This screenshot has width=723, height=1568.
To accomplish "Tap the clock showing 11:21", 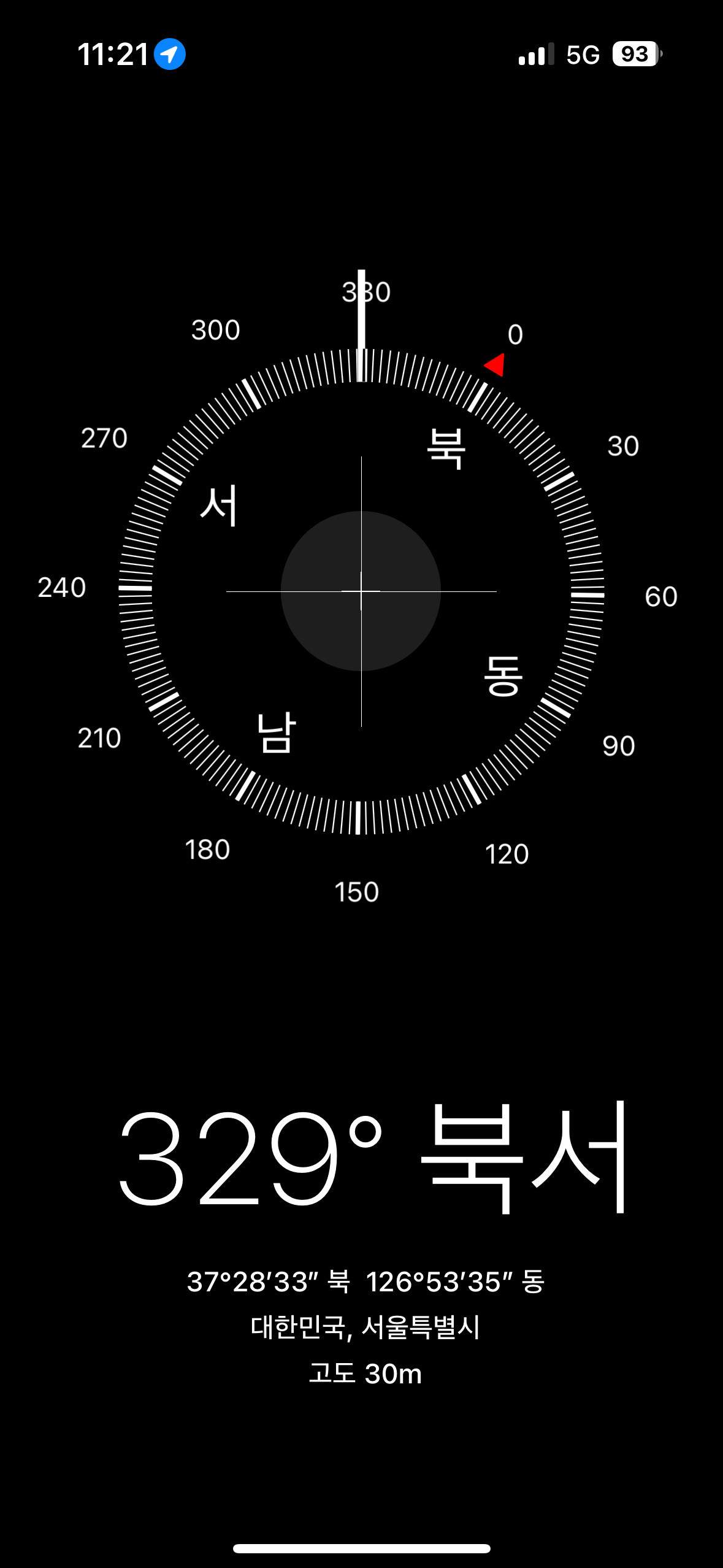I will [x=111, y=55].
